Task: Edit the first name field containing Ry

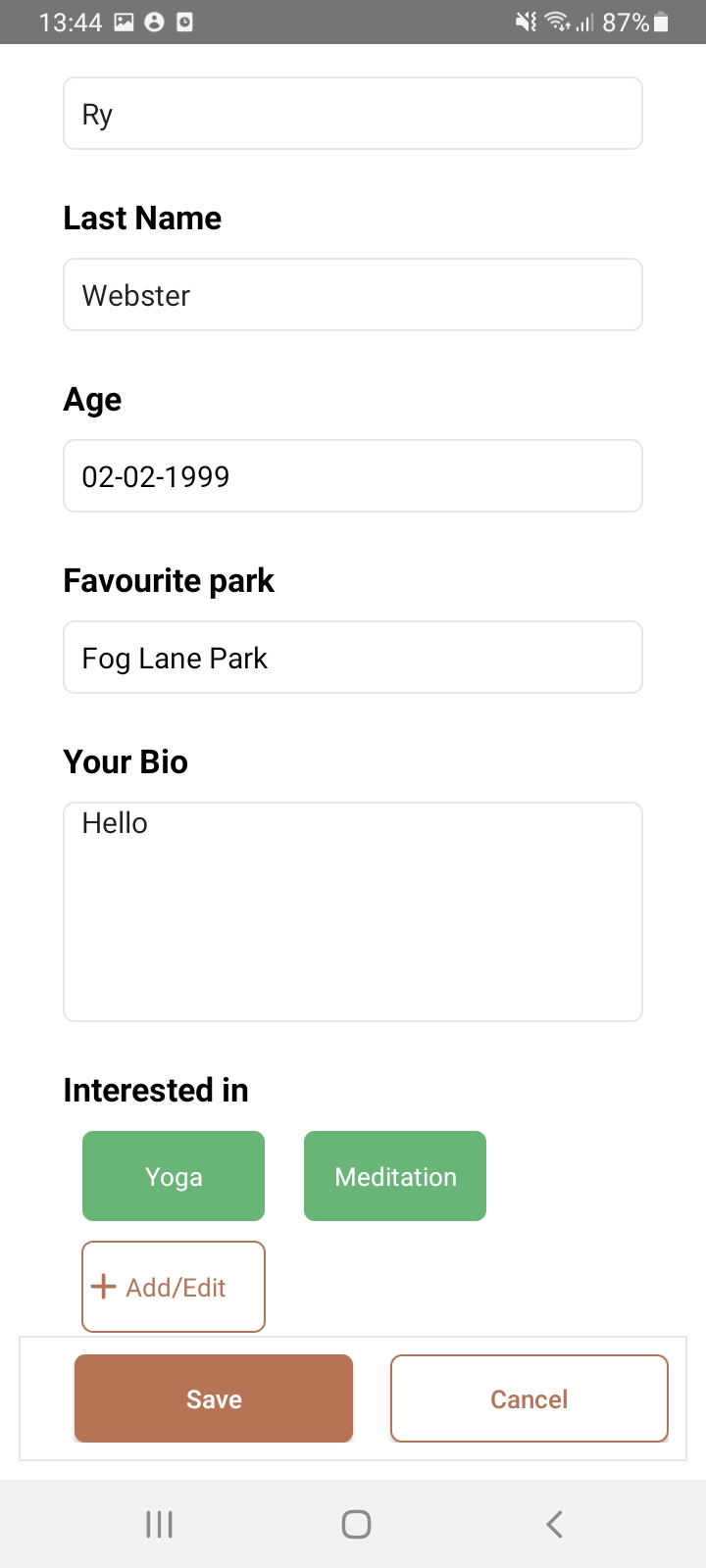Action: click(353, 114)
